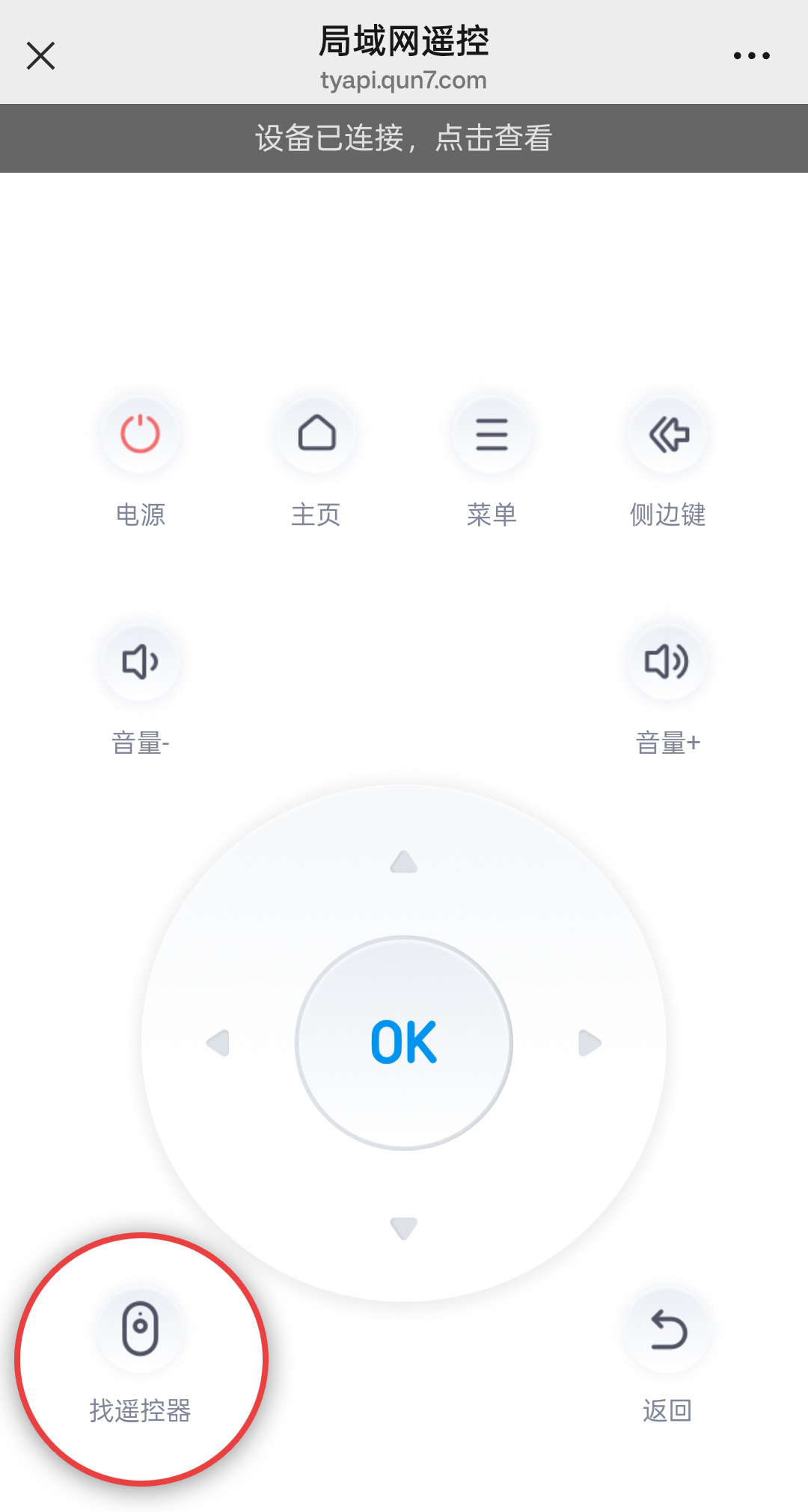Image resolution: width=808 pixels, height=1512 pixels.
Task: Tap the left arrow on the D-pad
Action: (x=218, y=1043)
